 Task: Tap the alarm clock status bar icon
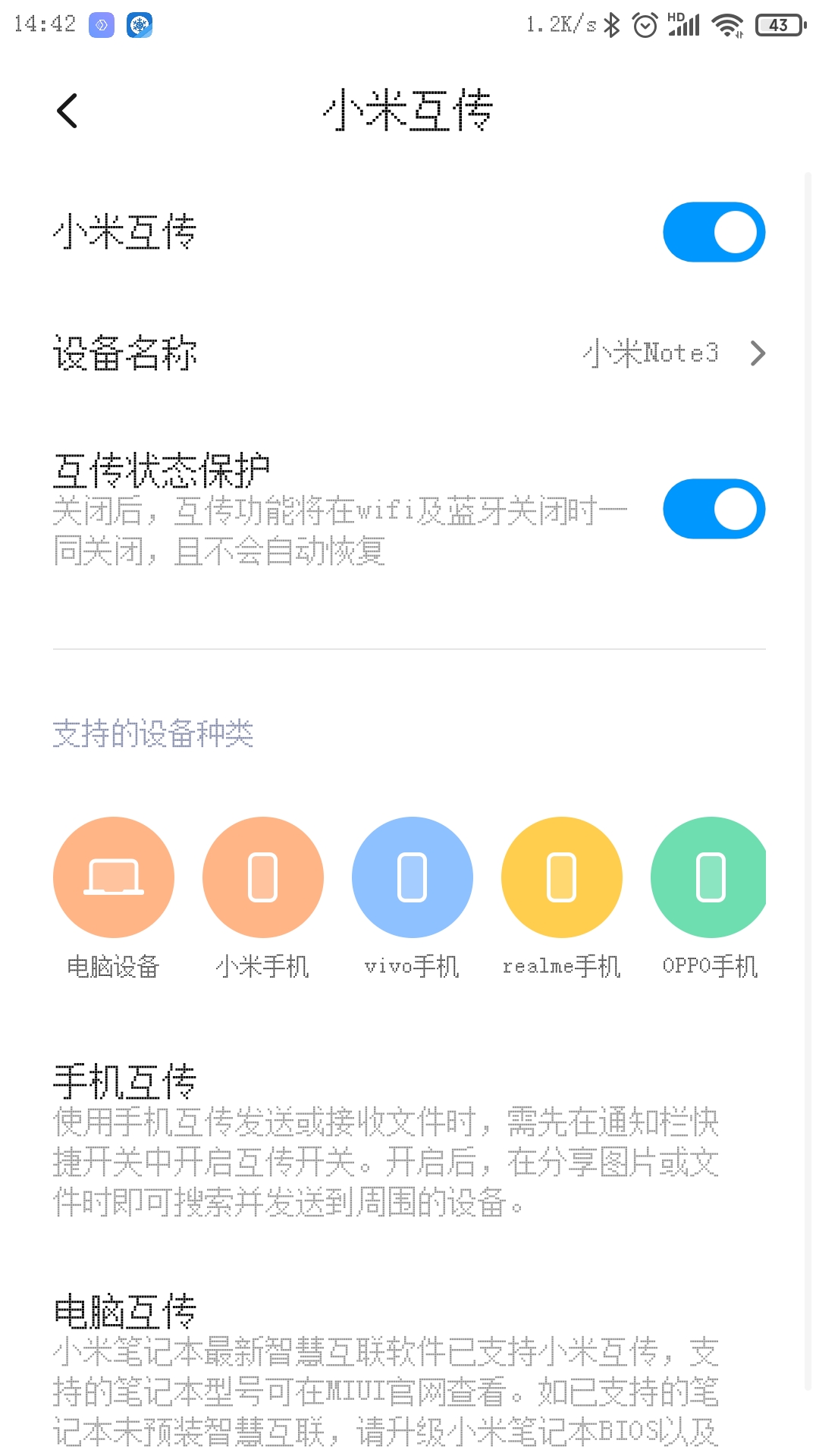(x=645, y=24)
